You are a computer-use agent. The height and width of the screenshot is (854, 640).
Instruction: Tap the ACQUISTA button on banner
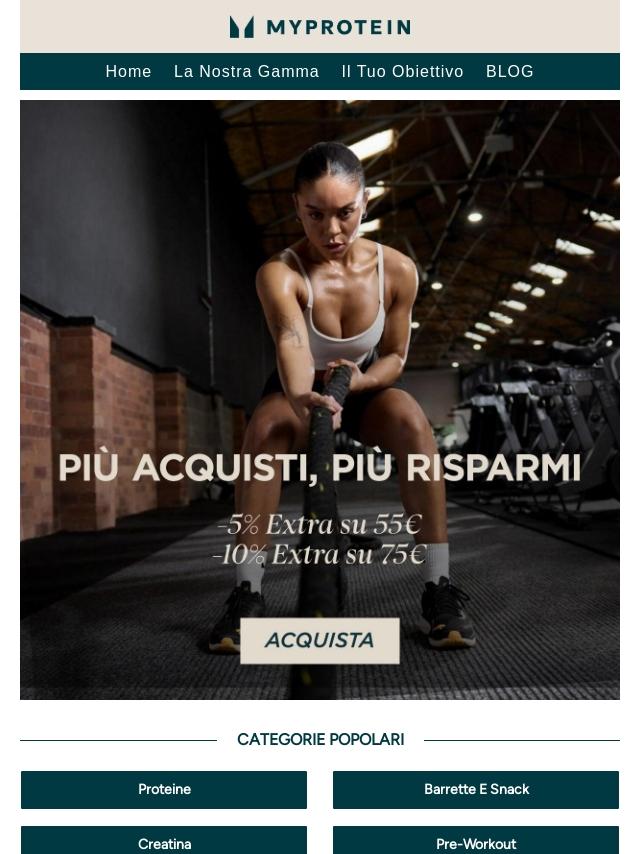coord(319,640)
